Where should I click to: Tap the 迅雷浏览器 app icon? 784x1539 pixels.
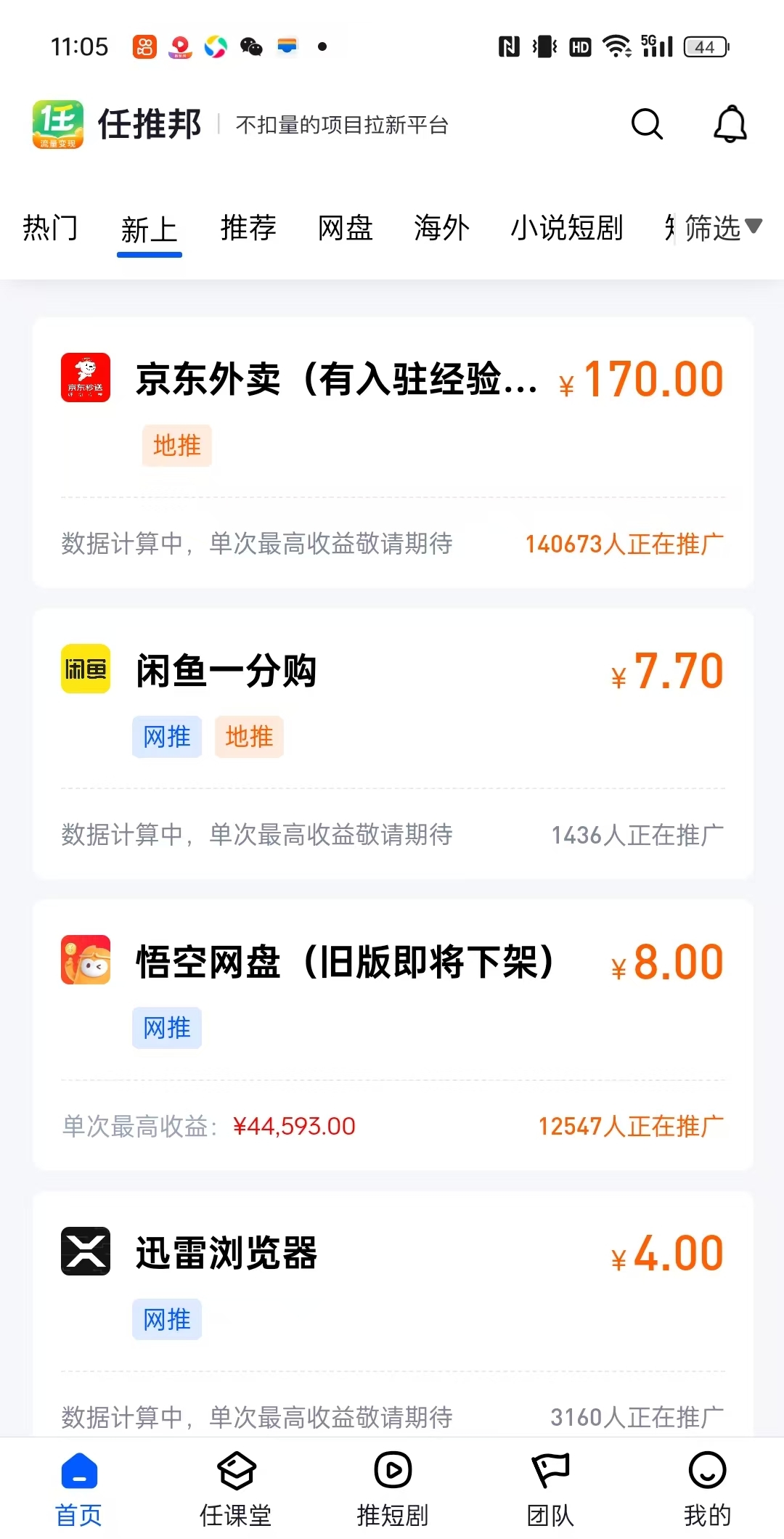tap(85, 1250)
